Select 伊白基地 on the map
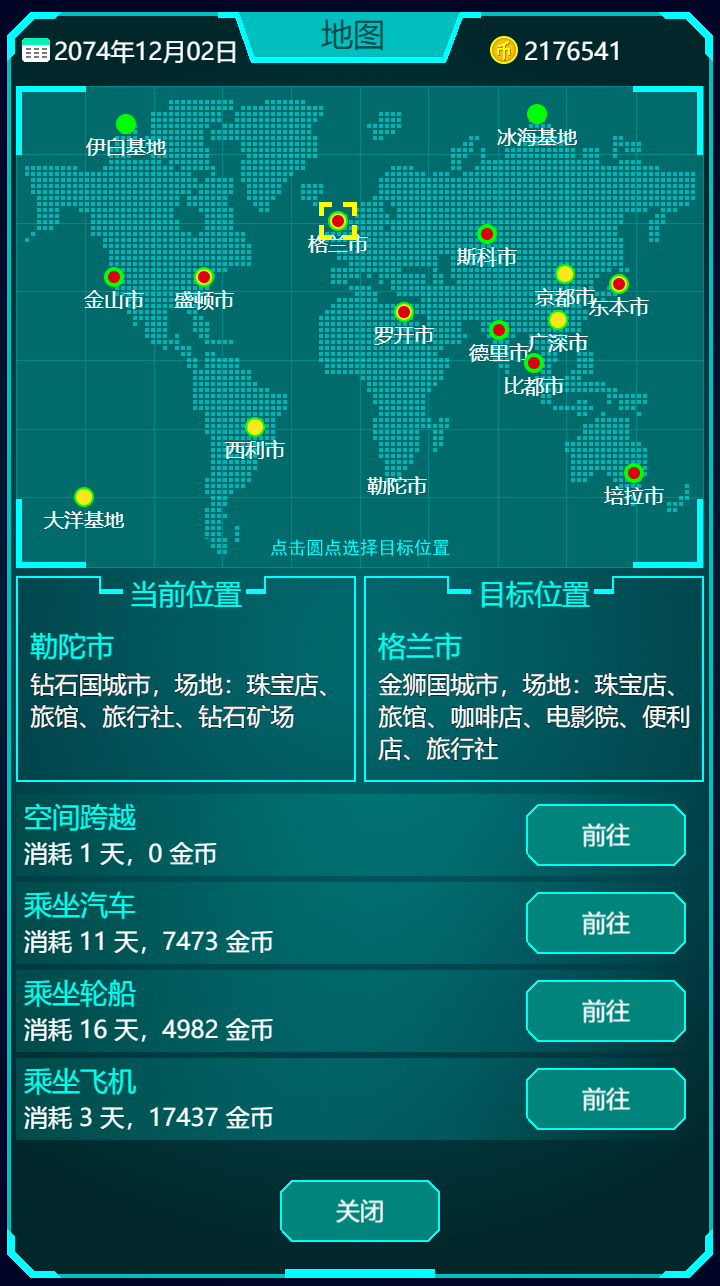 124,122
